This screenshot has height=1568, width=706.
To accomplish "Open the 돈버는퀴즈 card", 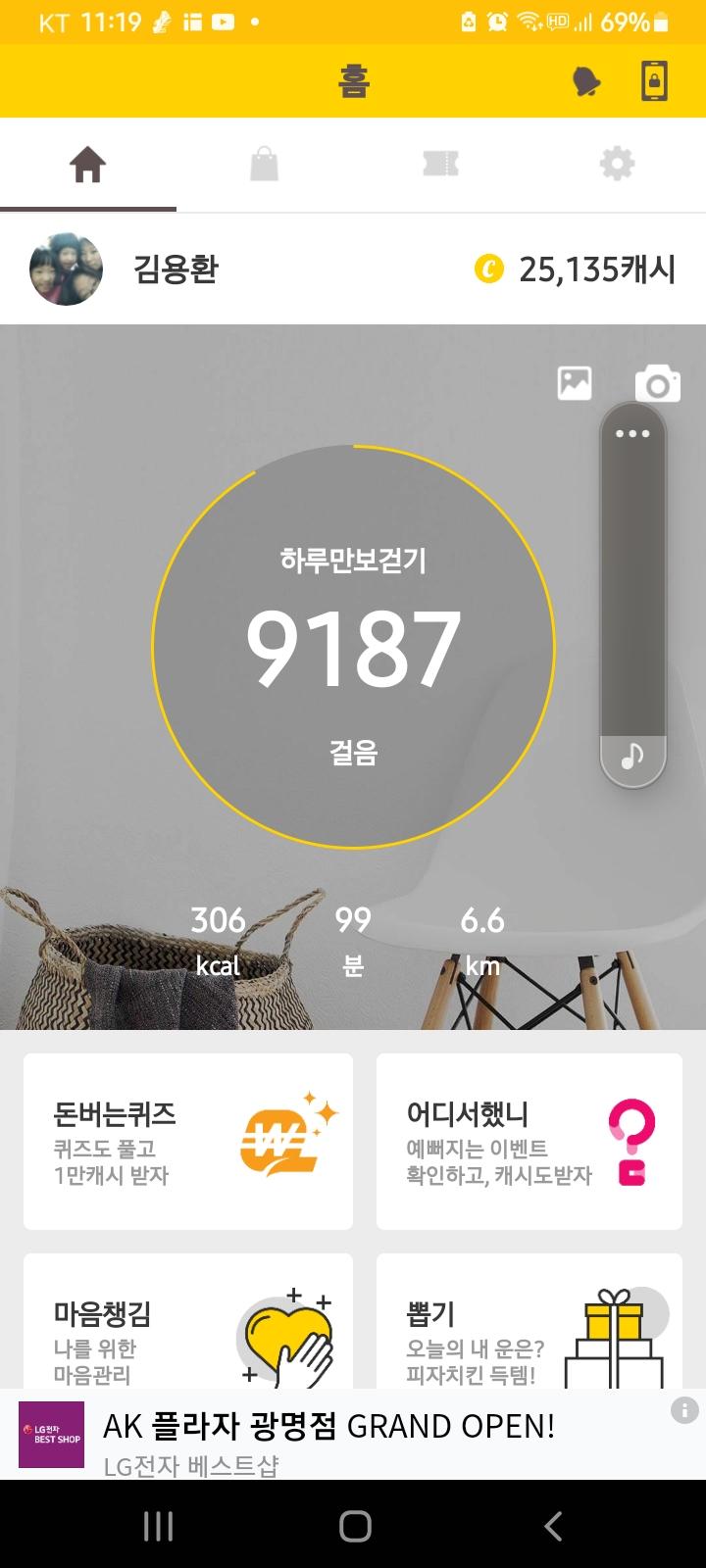I will 188,1141.
